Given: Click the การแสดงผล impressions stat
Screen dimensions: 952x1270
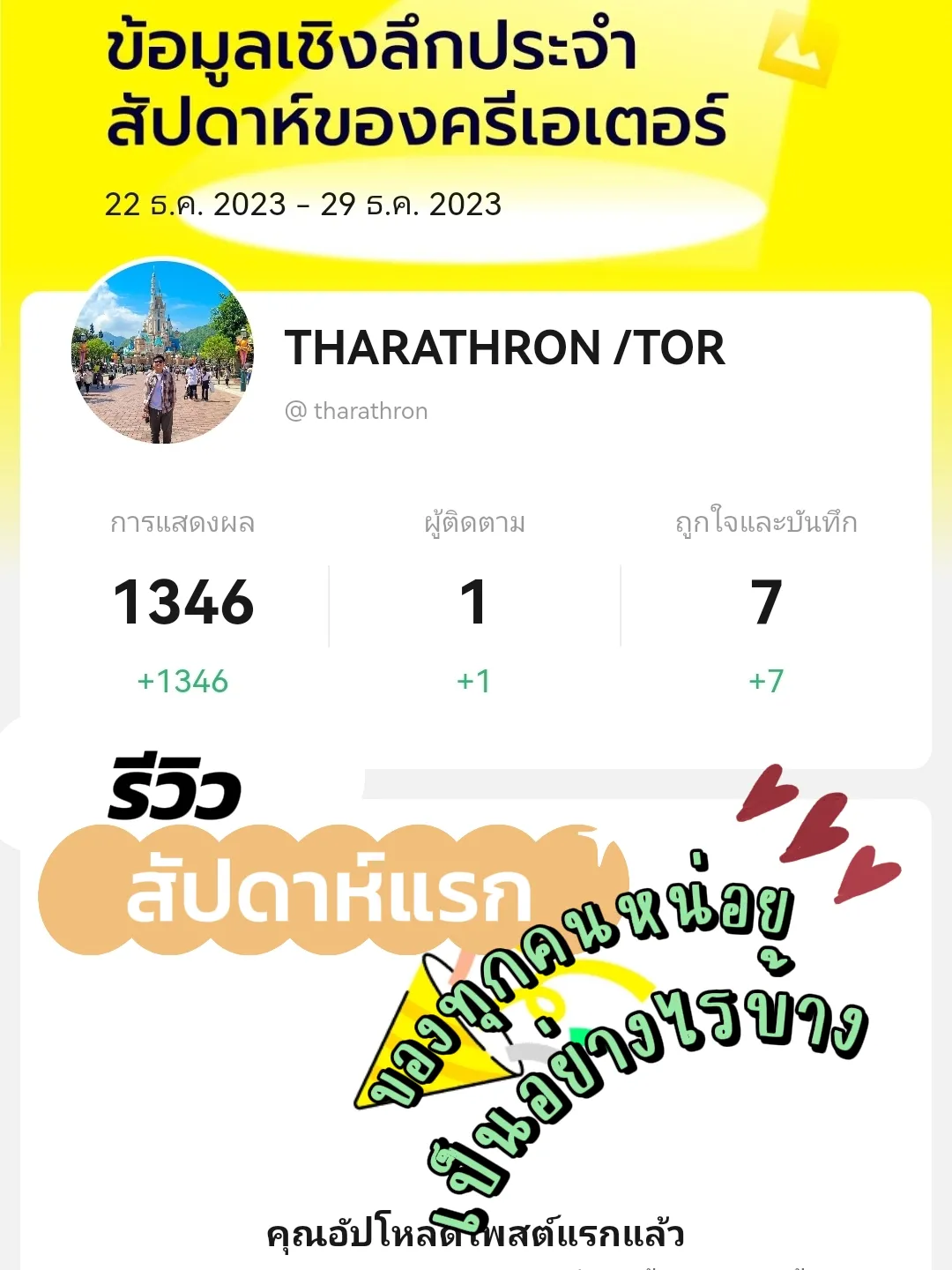Looking at the screenshot, I should click(183, 522).
